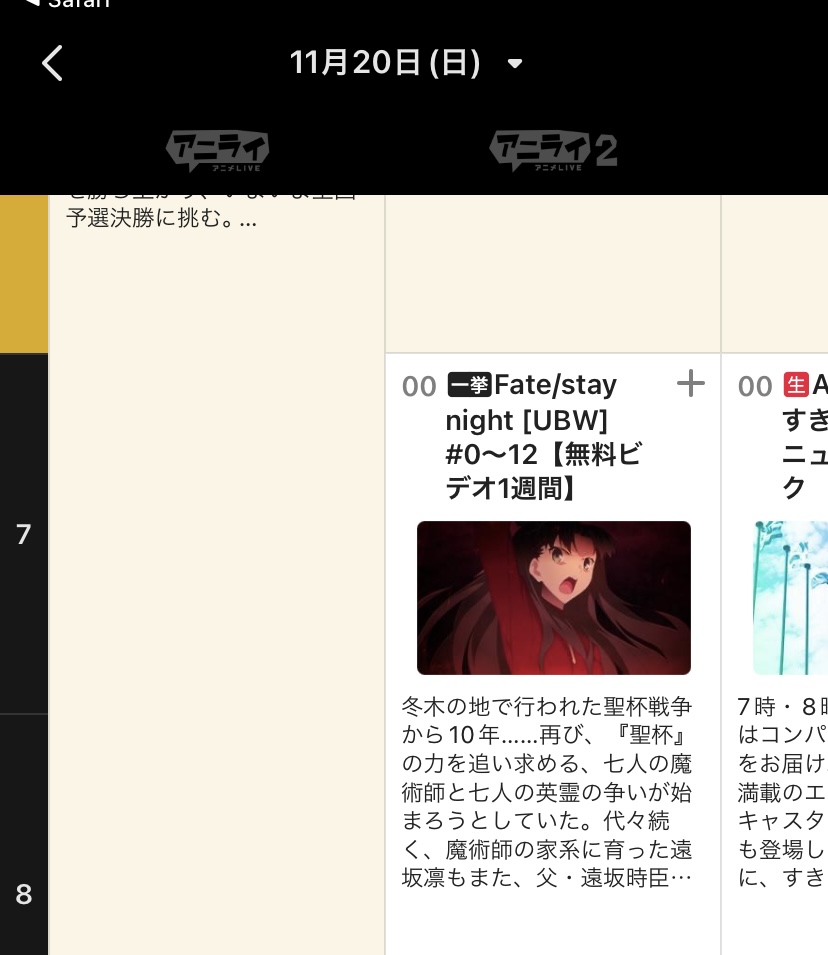Return to Safari via the status bar link
This screenshot has width=828, height=955.
point(67,4)
